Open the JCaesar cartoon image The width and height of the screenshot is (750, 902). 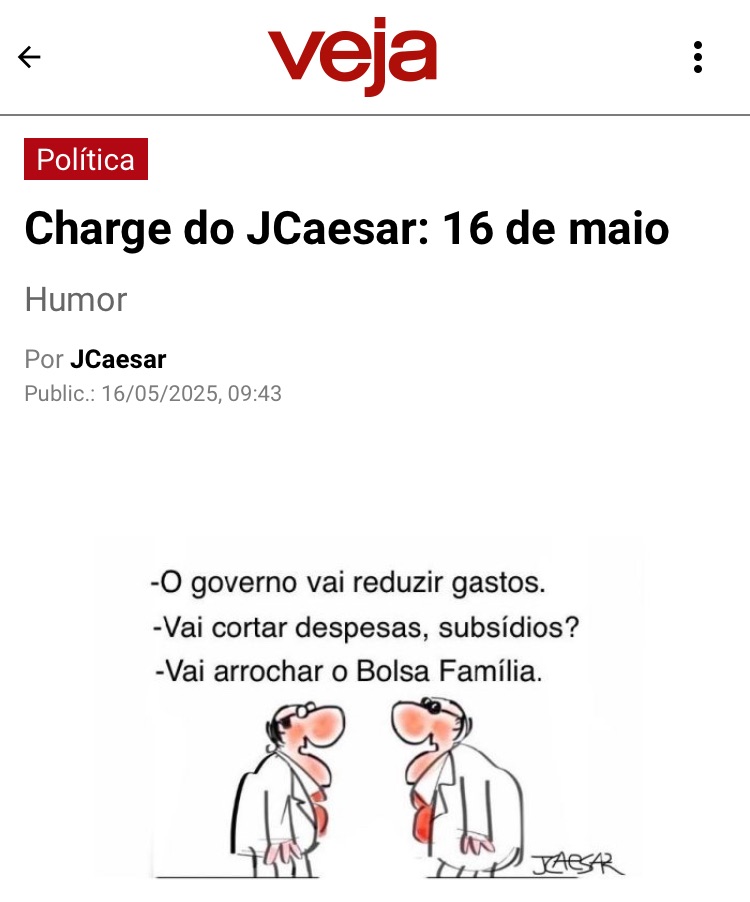(x=375, y=710)
